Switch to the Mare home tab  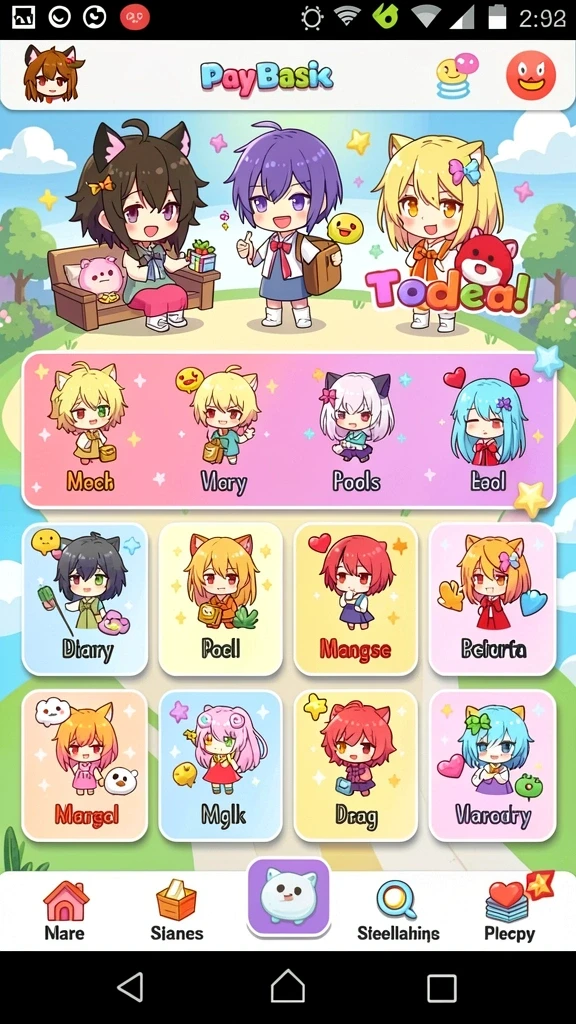click(x=65, y=910)
